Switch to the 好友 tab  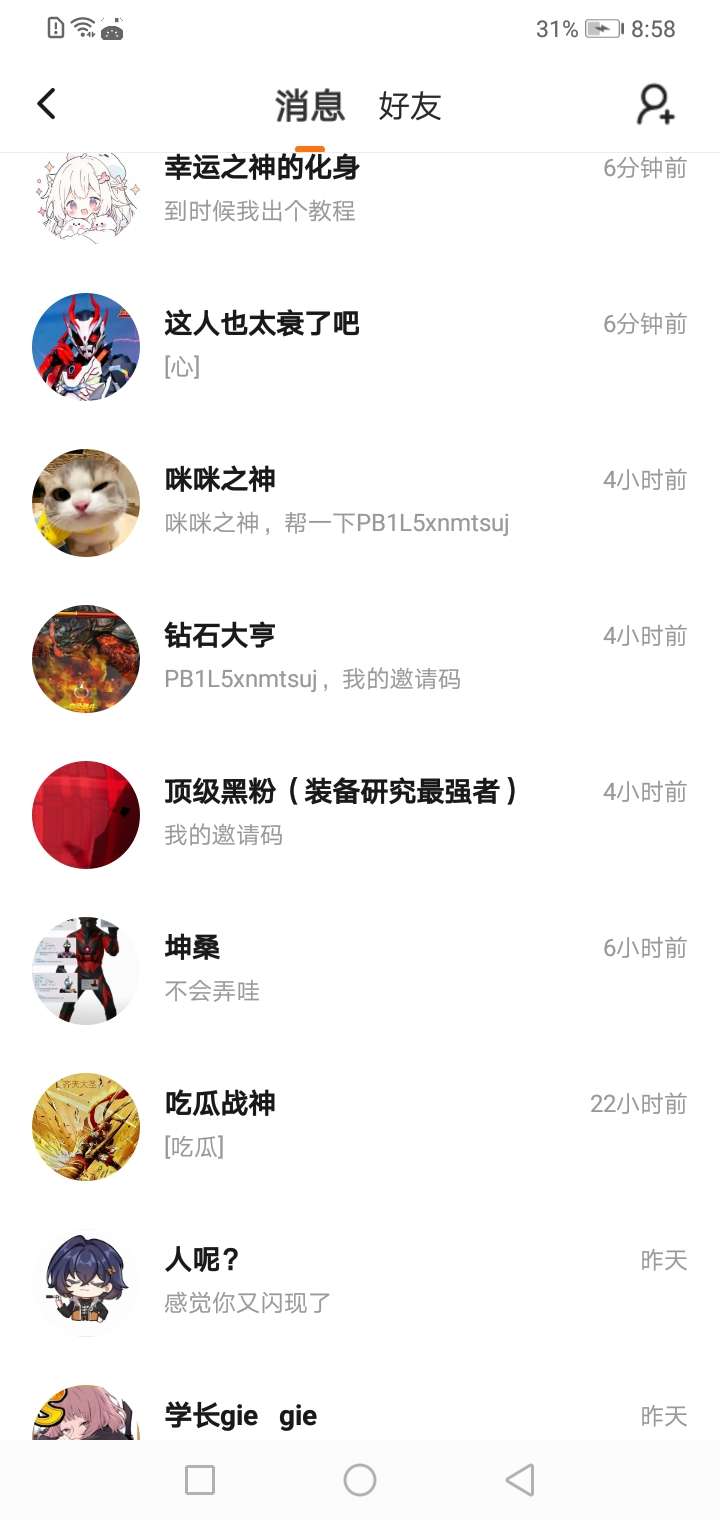pos(409,106)
